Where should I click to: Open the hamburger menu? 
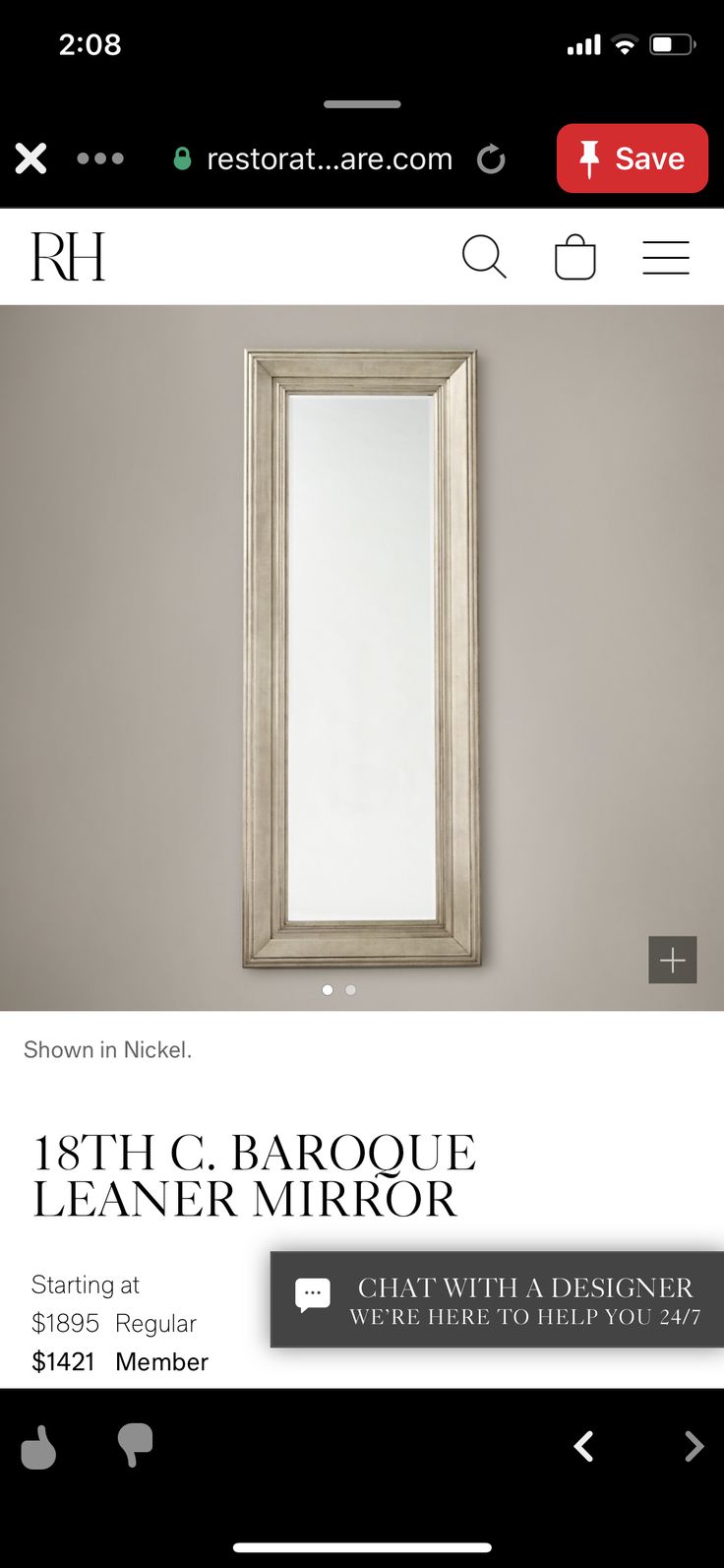tap(666, 257)
